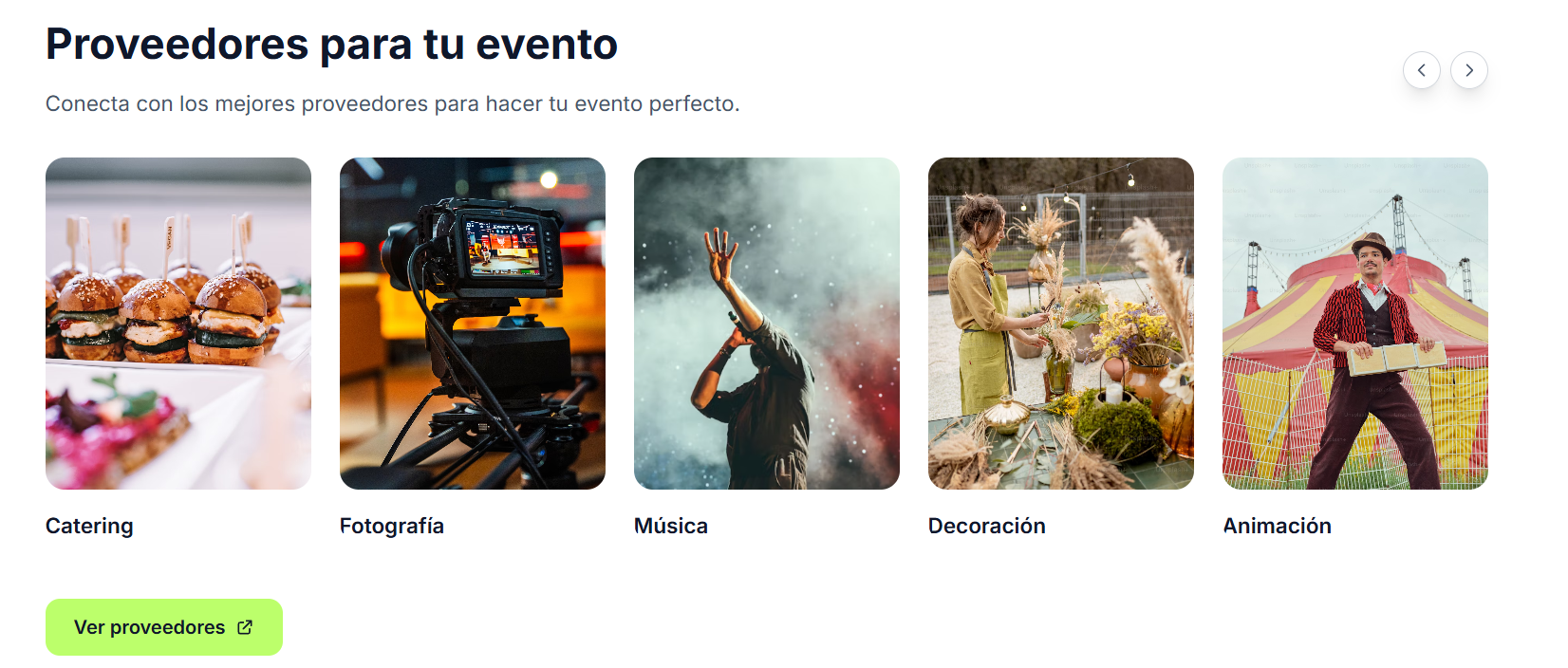This screenshot has height=668, width=1568.
Task: Open the Música provider card
Action: [x=767, y=324]
